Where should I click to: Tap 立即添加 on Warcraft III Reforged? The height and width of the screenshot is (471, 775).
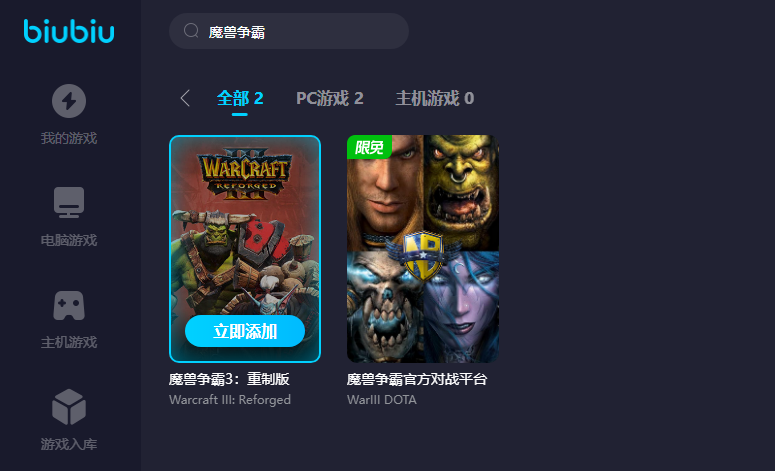pyautogui.click(x=245, y=331)
